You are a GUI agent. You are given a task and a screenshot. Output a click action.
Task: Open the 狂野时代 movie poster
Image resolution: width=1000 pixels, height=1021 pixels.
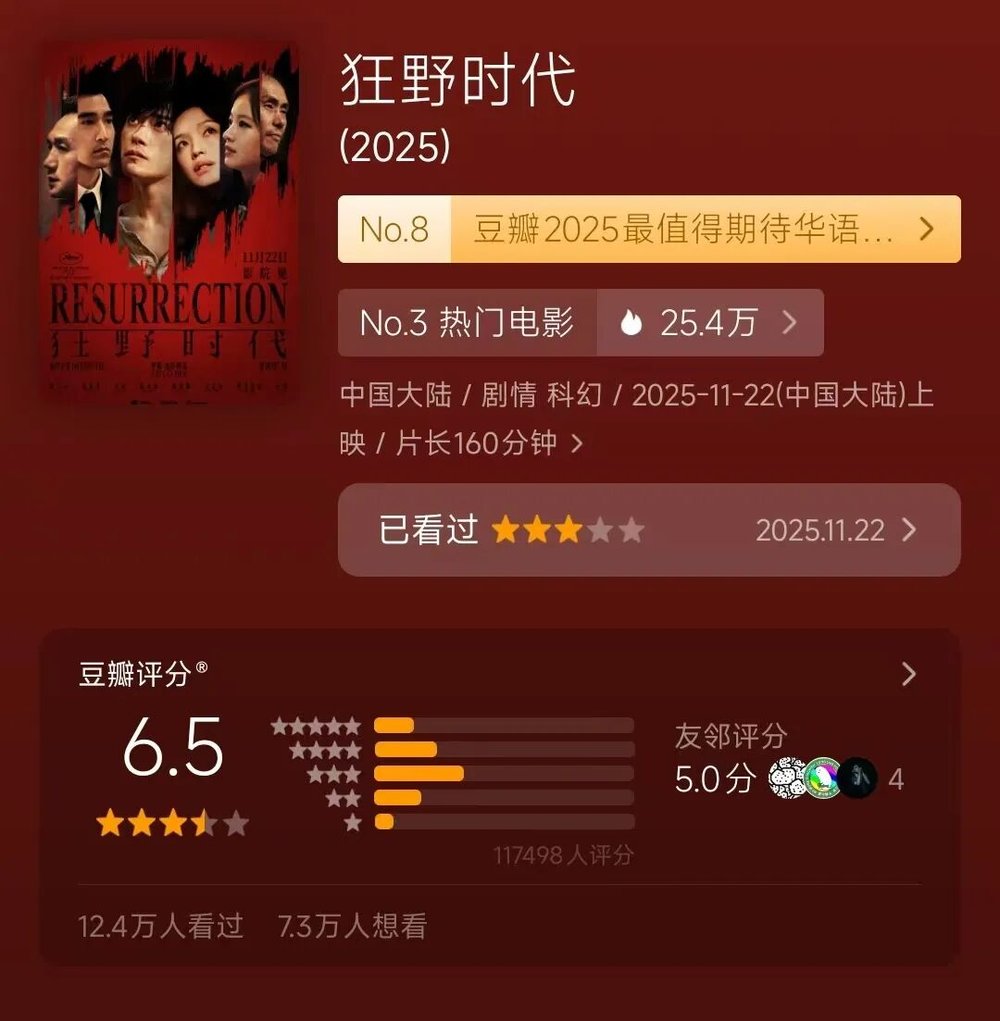click(168, 222)
